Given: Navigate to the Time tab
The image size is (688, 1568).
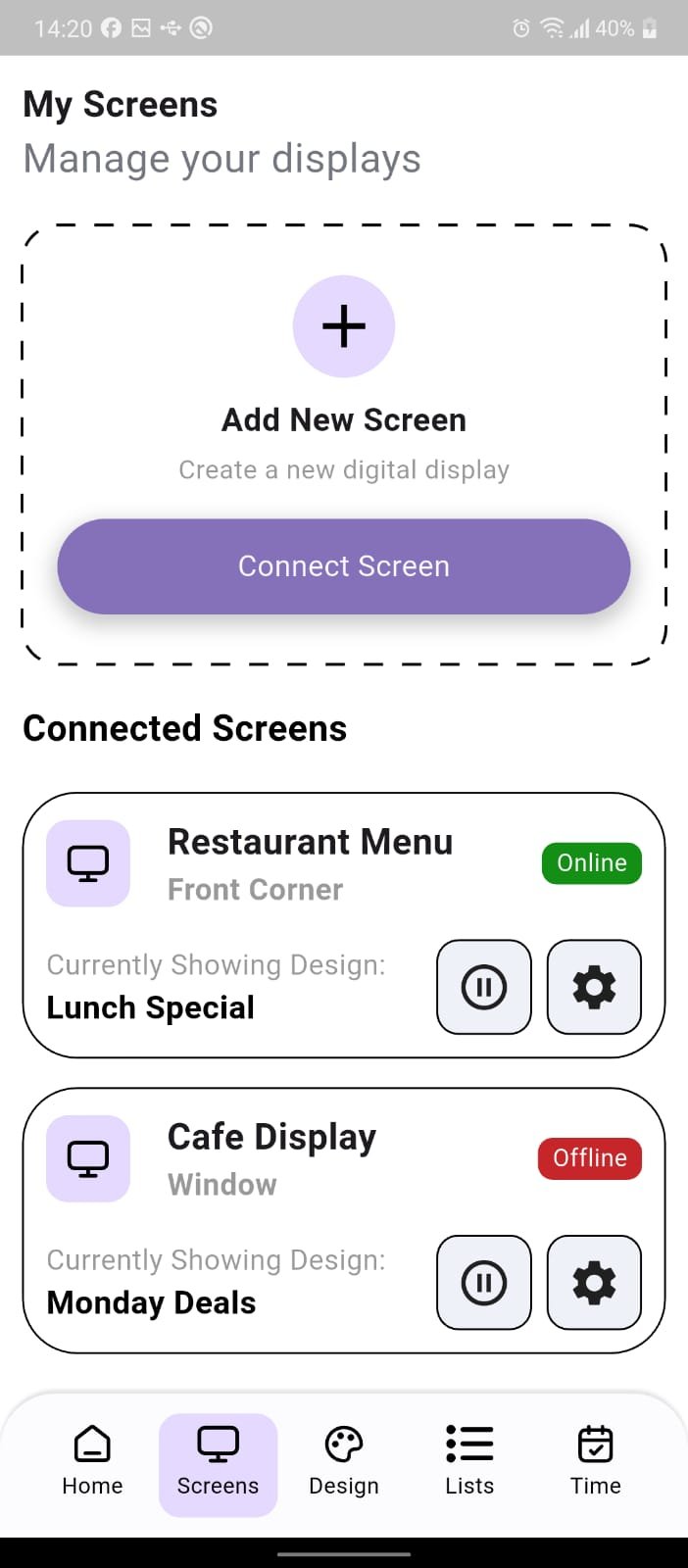Looking at the screenshot, I should click(595, 1461).
